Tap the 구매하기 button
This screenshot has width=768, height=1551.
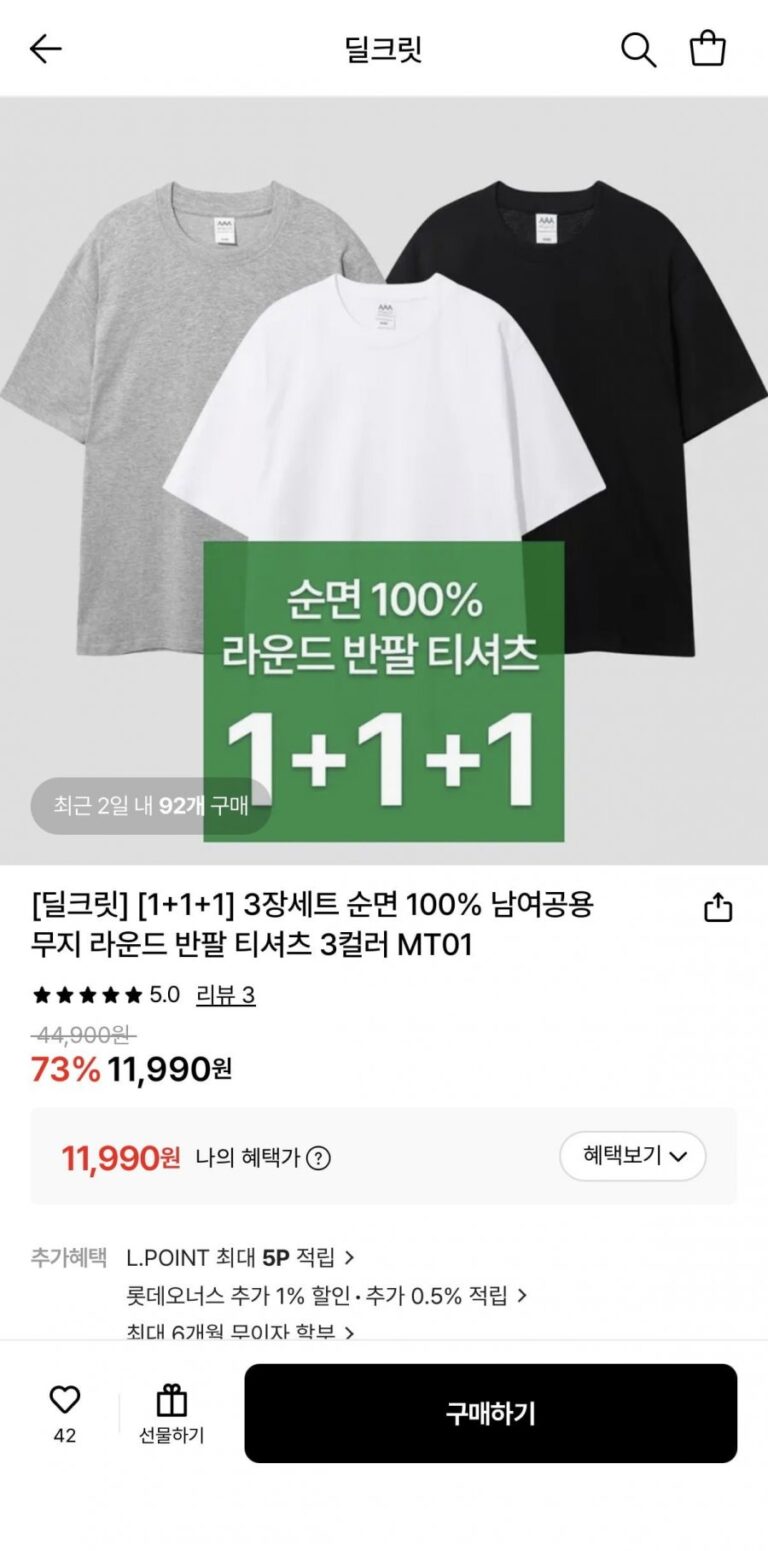coord(490,1413)
